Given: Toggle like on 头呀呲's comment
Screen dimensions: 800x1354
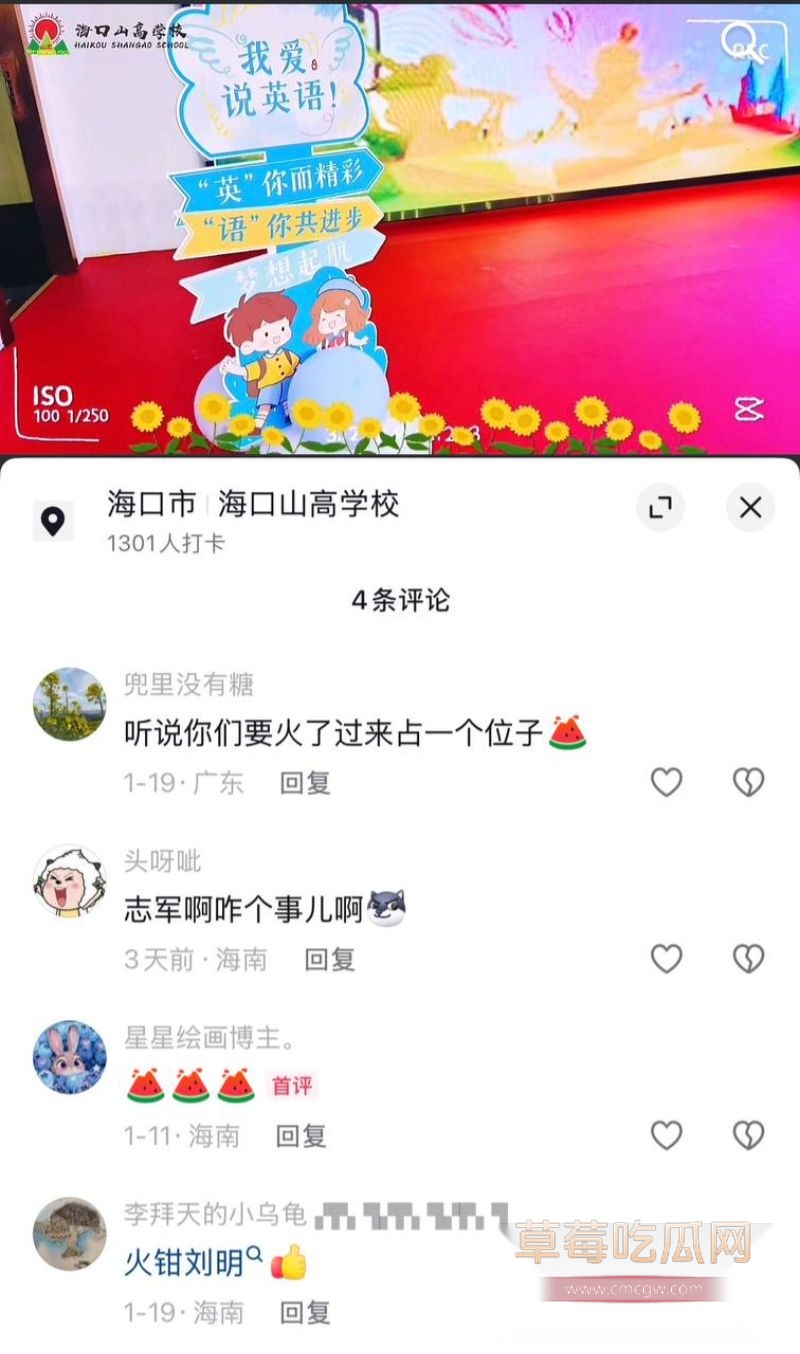Looking at the screenshot, I should click(667, 960).
